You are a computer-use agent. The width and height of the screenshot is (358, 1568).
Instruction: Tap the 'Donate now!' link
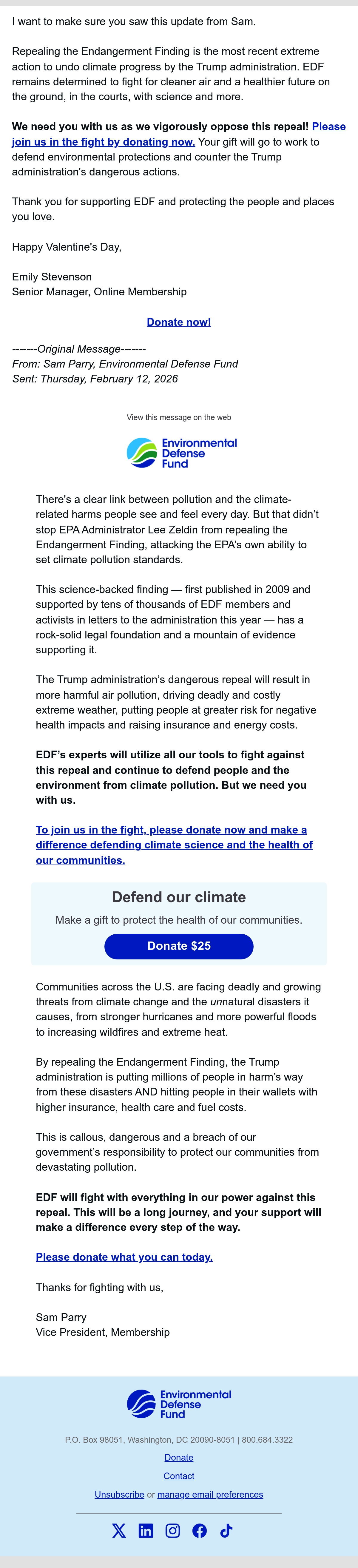[x=179, y=322]
